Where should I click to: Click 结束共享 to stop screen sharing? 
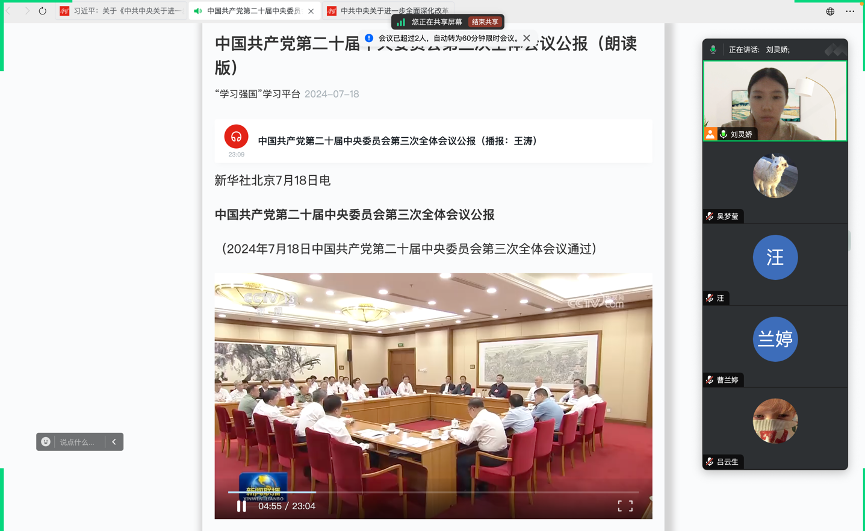pos(486,21)
